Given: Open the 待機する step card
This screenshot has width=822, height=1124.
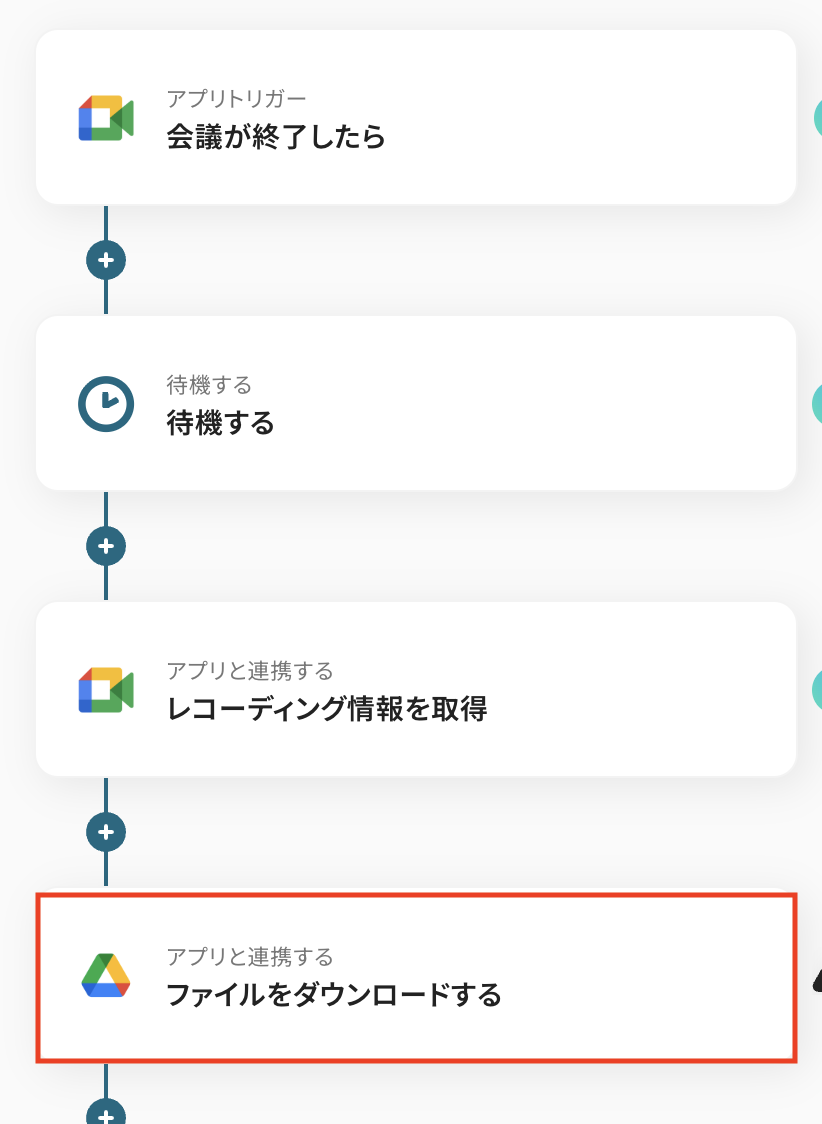Looking at the screenshot, I should [415, 404].
